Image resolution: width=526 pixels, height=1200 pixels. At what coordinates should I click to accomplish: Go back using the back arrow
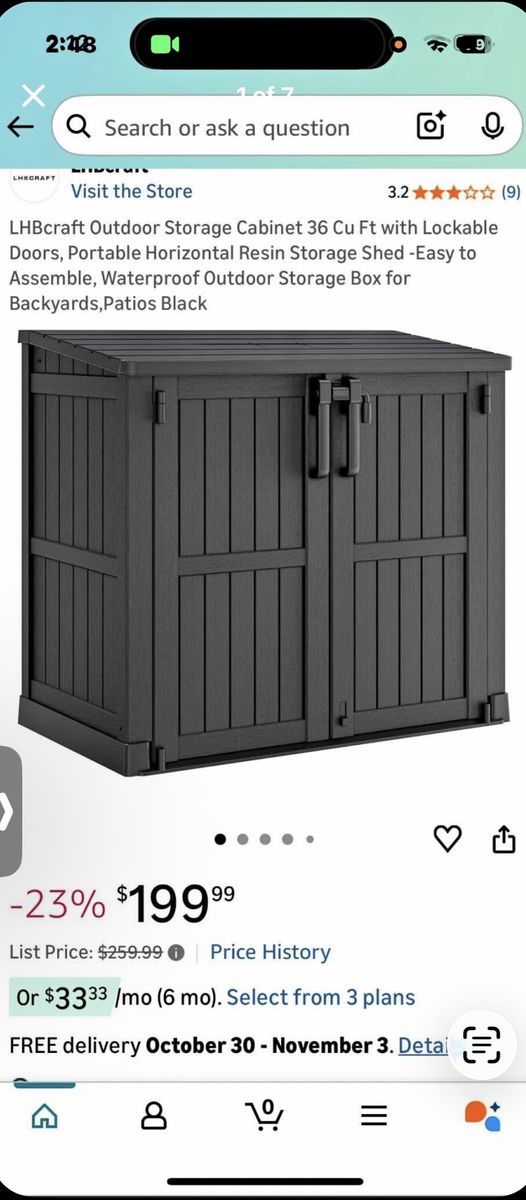point(20,127)
